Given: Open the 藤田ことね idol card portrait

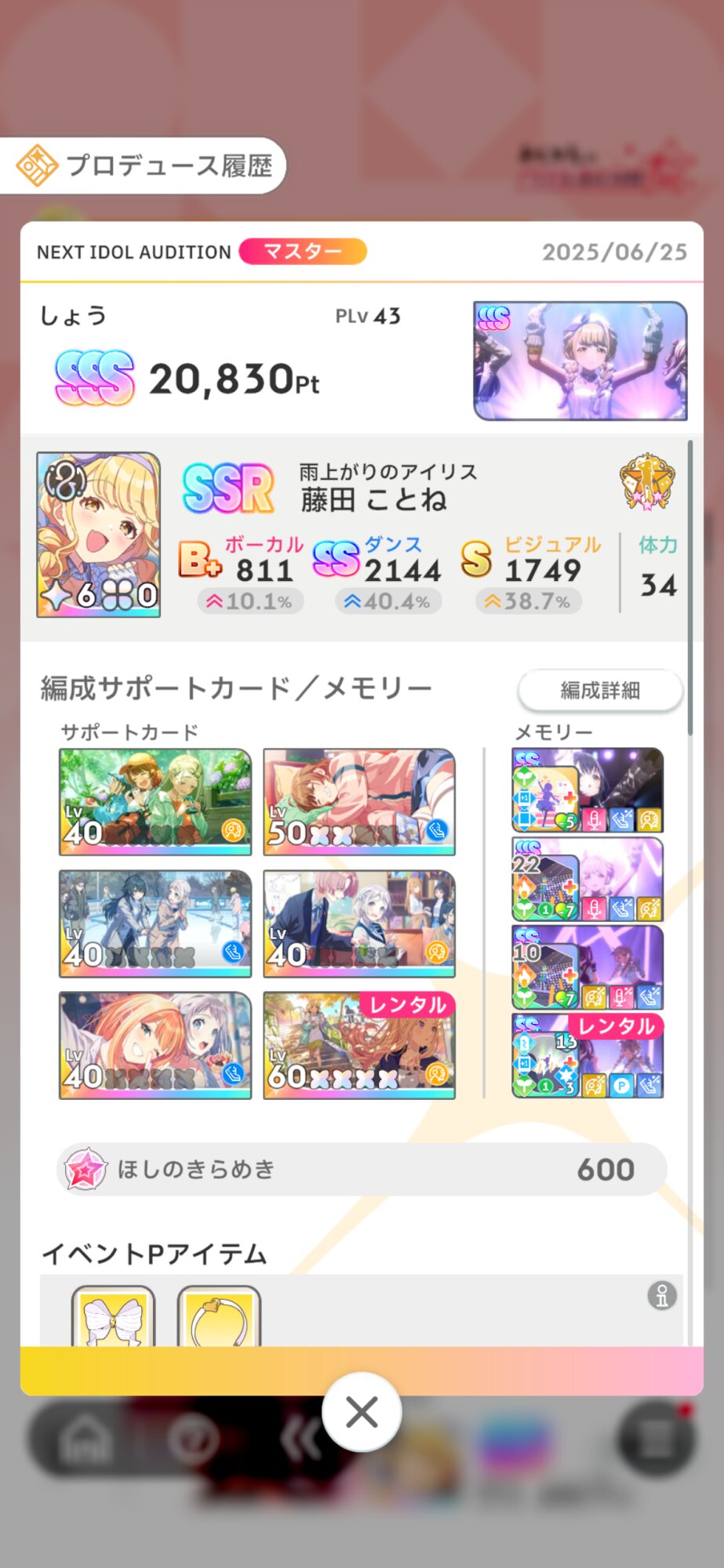Looking at the screenshot, I should pos(99,534).
